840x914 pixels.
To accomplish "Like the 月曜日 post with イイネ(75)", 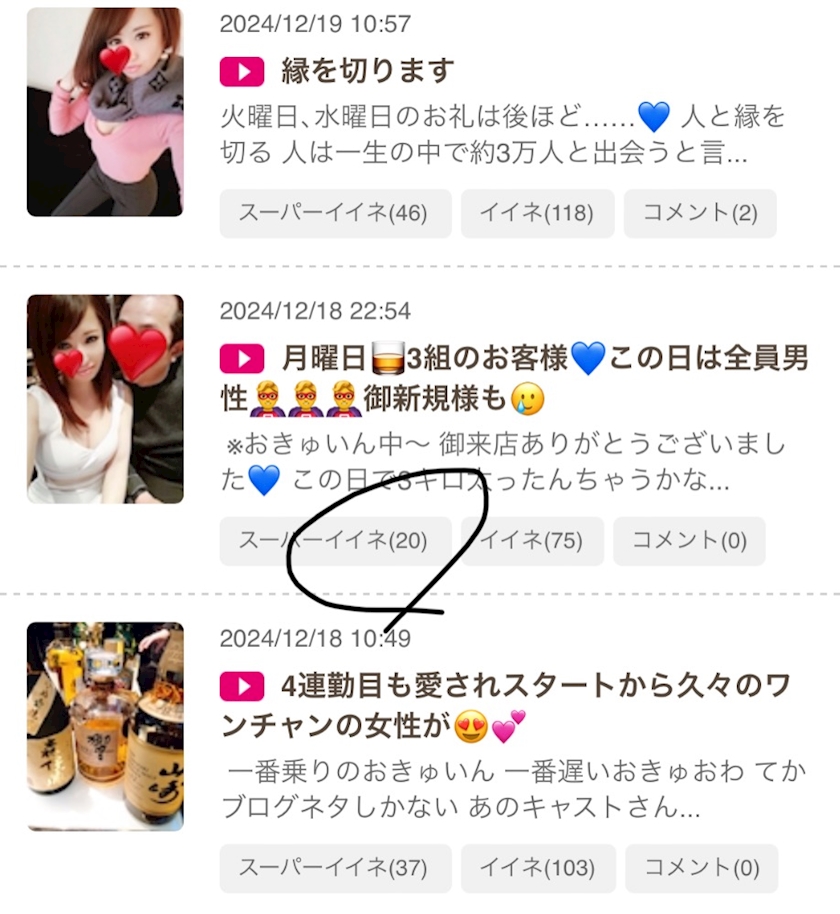I will tap(532, 541).
